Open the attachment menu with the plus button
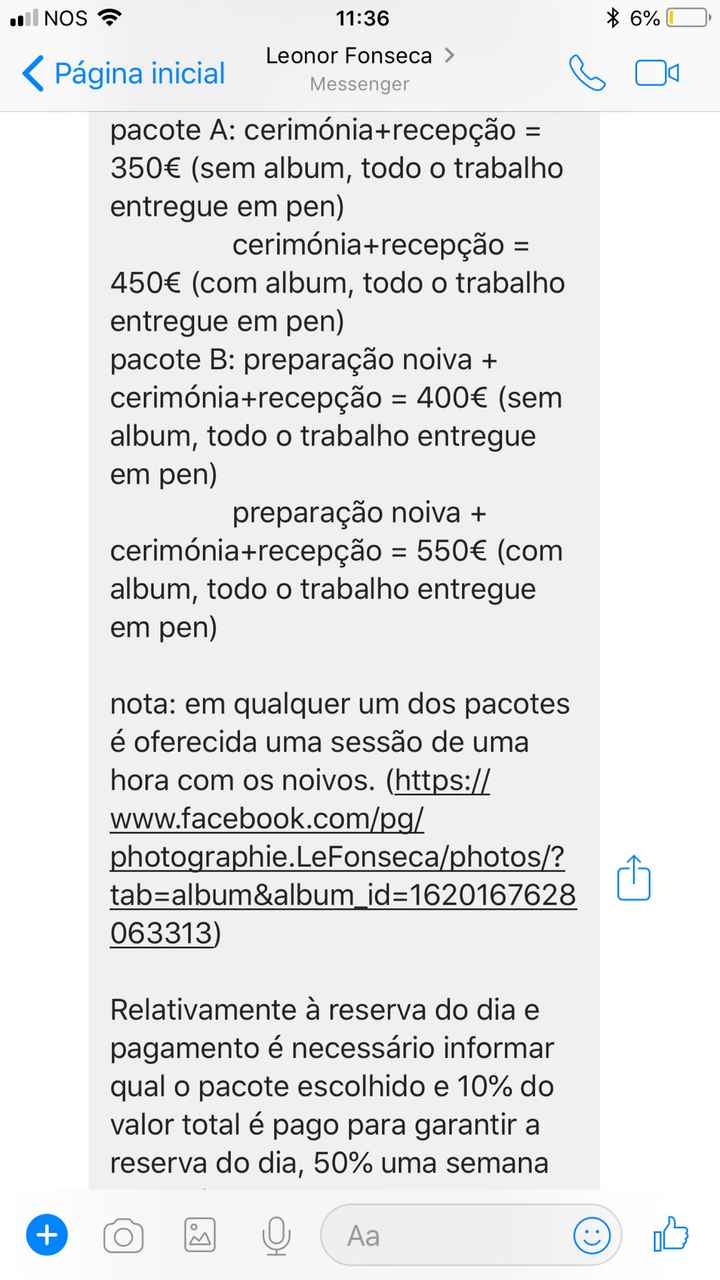 click(x=46, y=1235)
